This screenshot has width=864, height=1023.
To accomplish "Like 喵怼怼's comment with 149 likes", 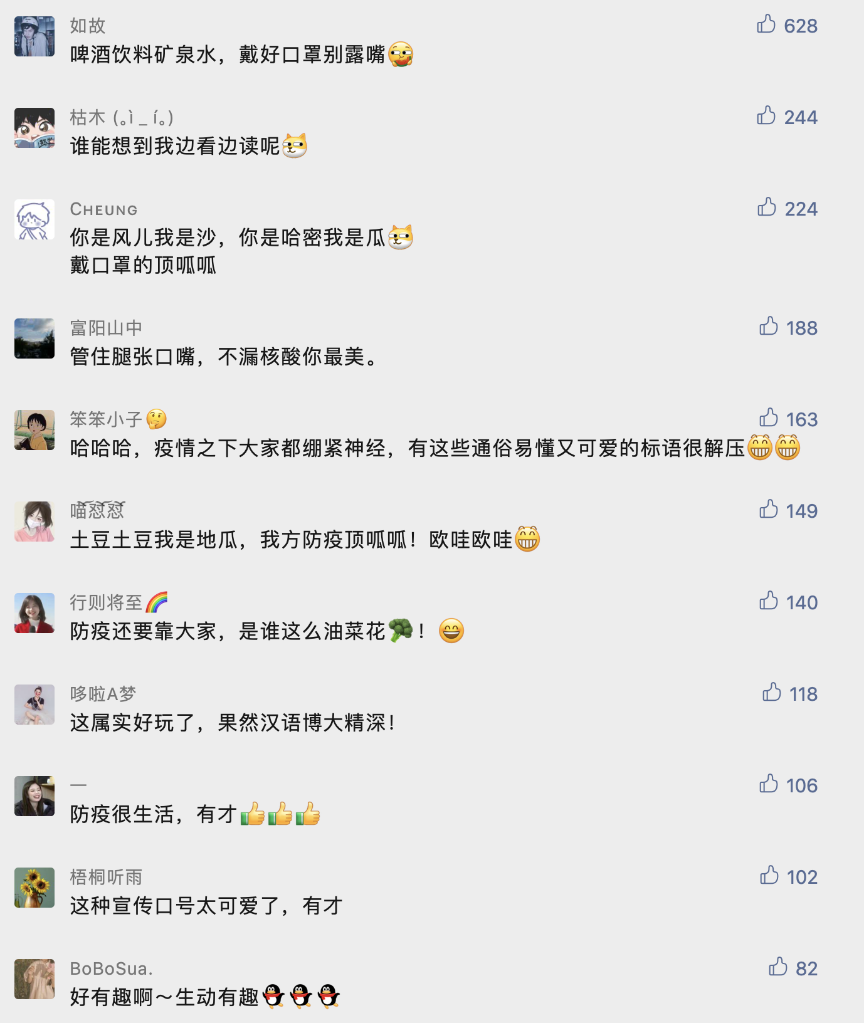I will click(x=769, y=510).
